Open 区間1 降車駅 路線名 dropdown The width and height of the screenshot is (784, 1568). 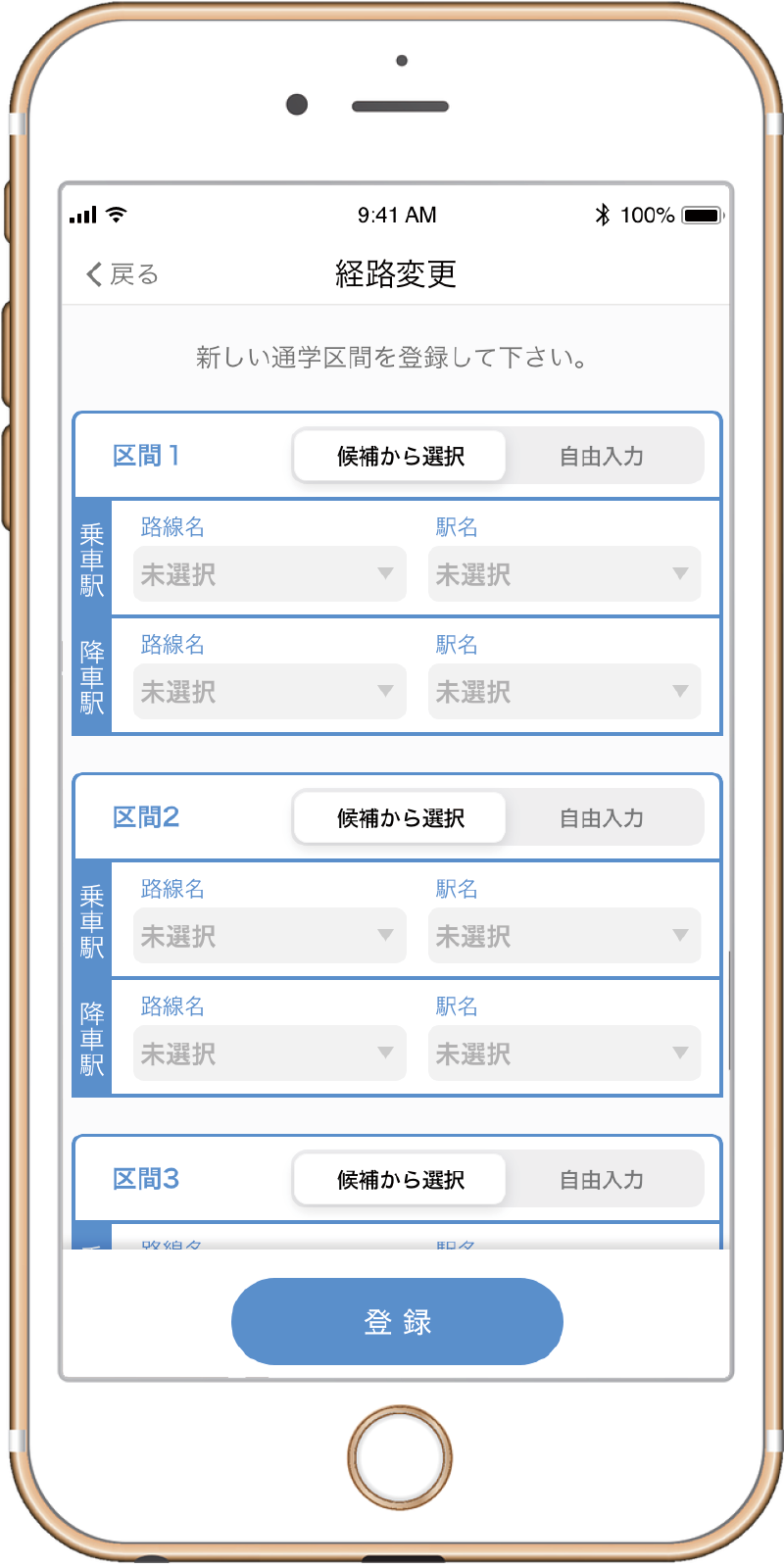[269, 692]
